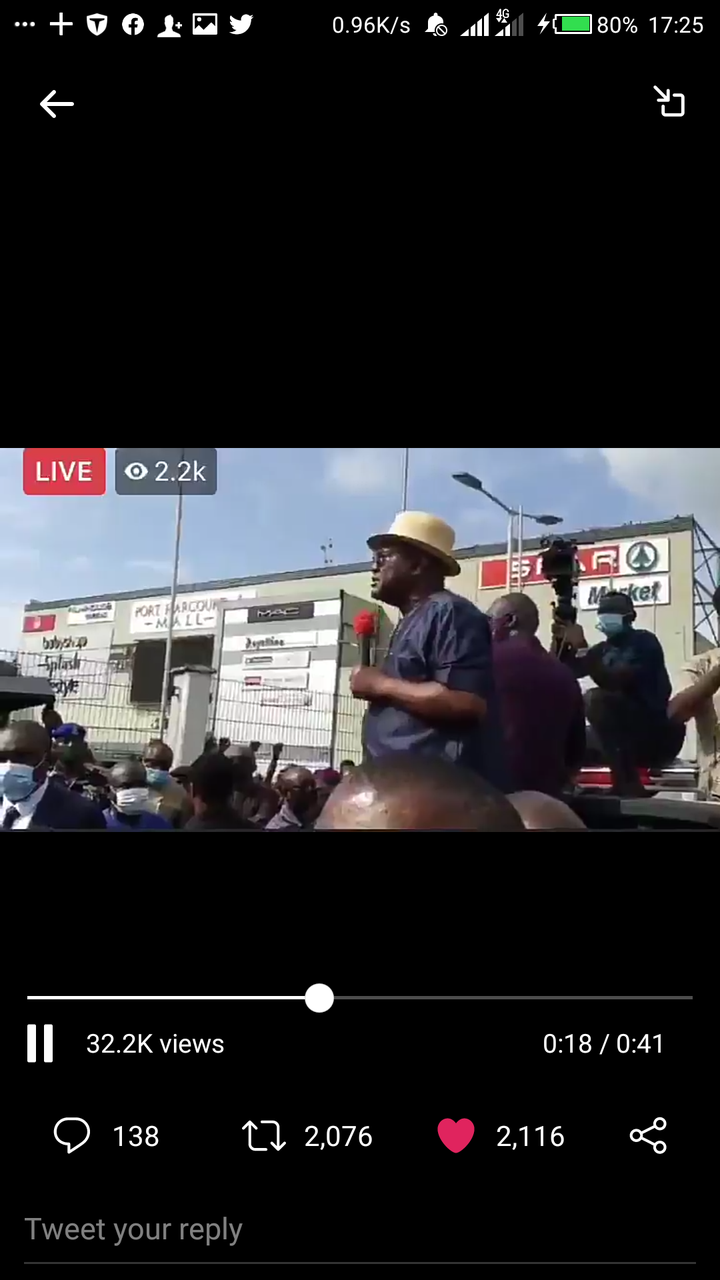
Task: Tap the Tweet your reply field
Action: click(x=360, y=1230)
